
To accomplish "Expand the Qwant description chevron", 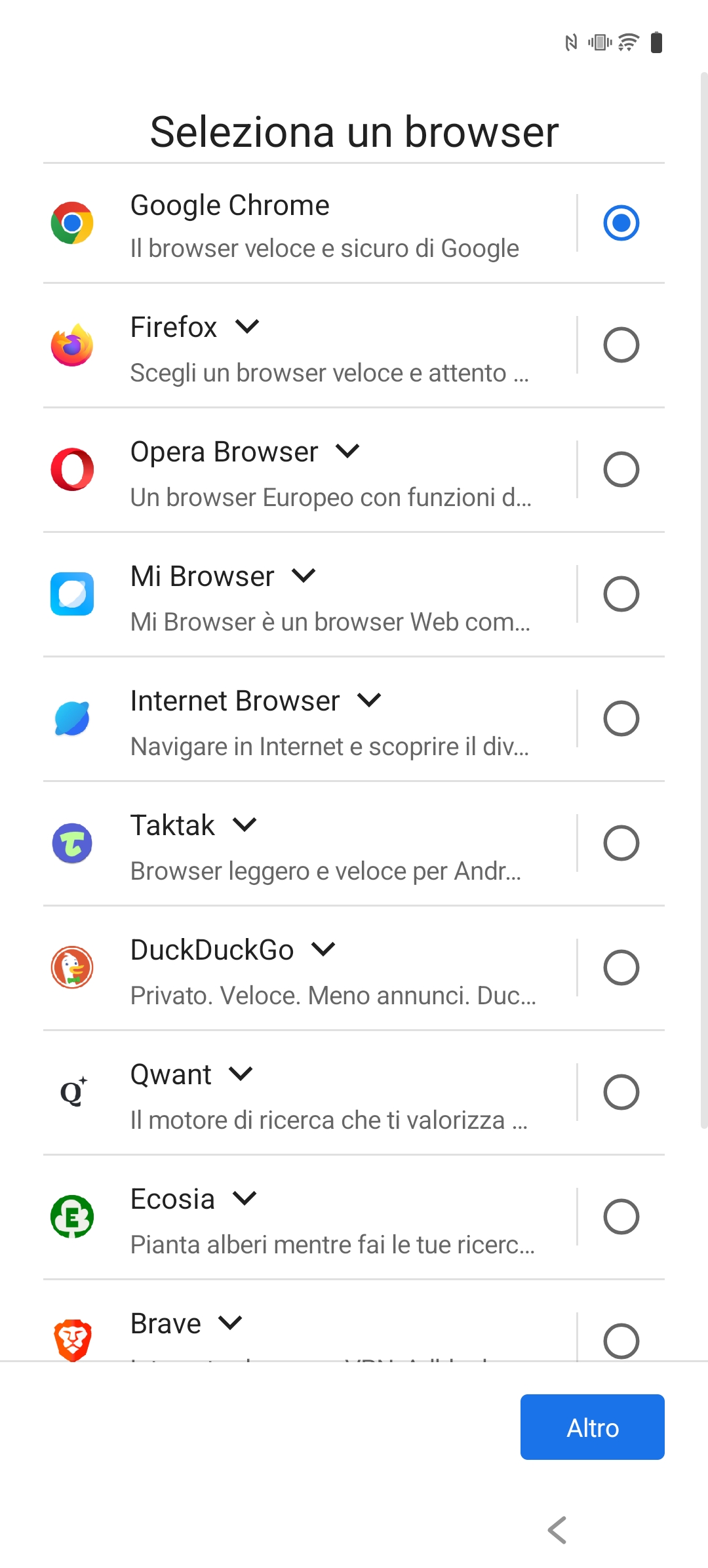I will (x=241, y=1073).
